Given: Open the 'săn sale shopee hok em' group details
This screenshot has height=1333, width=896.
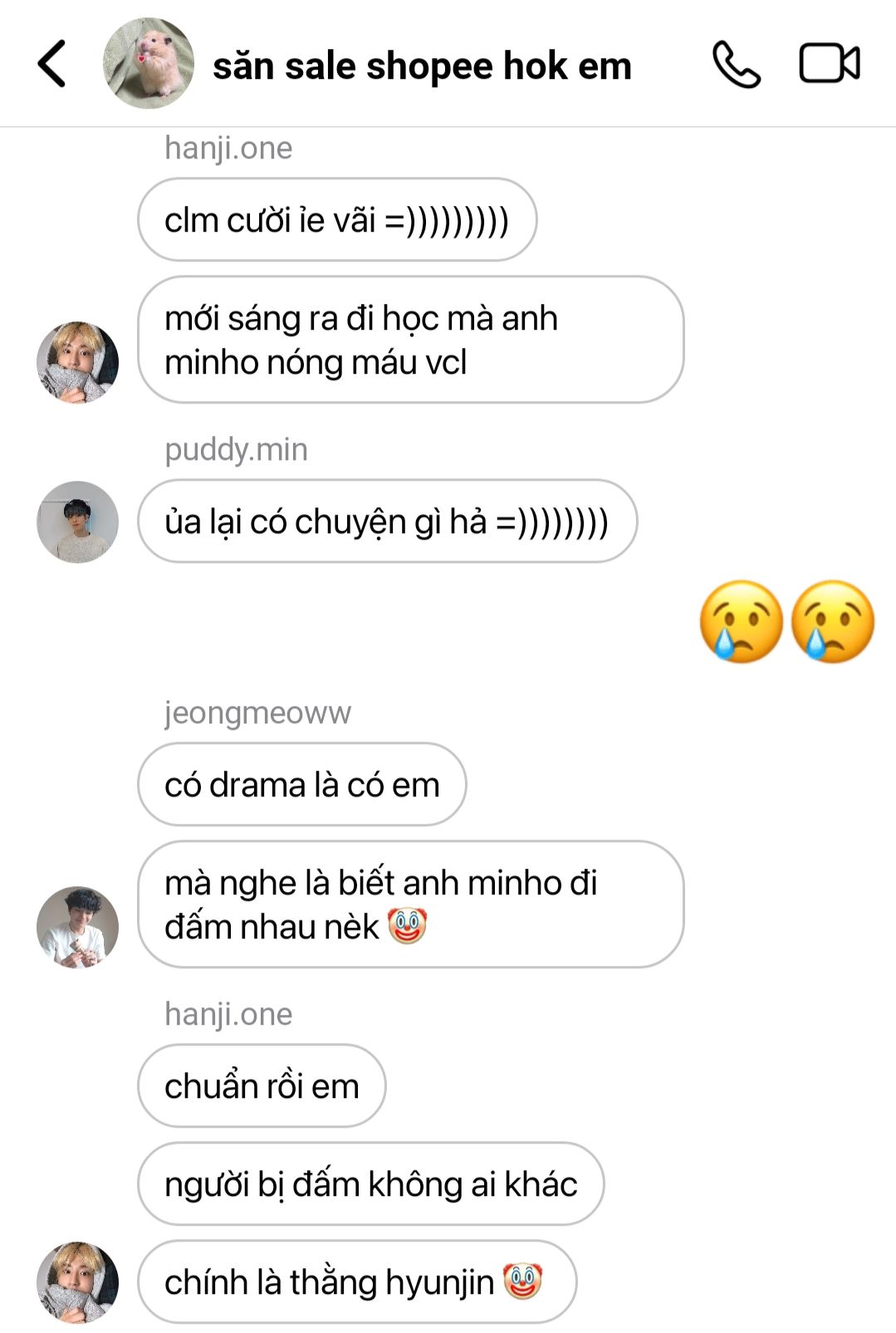Looking at the screenshot, I should point(421,66).
